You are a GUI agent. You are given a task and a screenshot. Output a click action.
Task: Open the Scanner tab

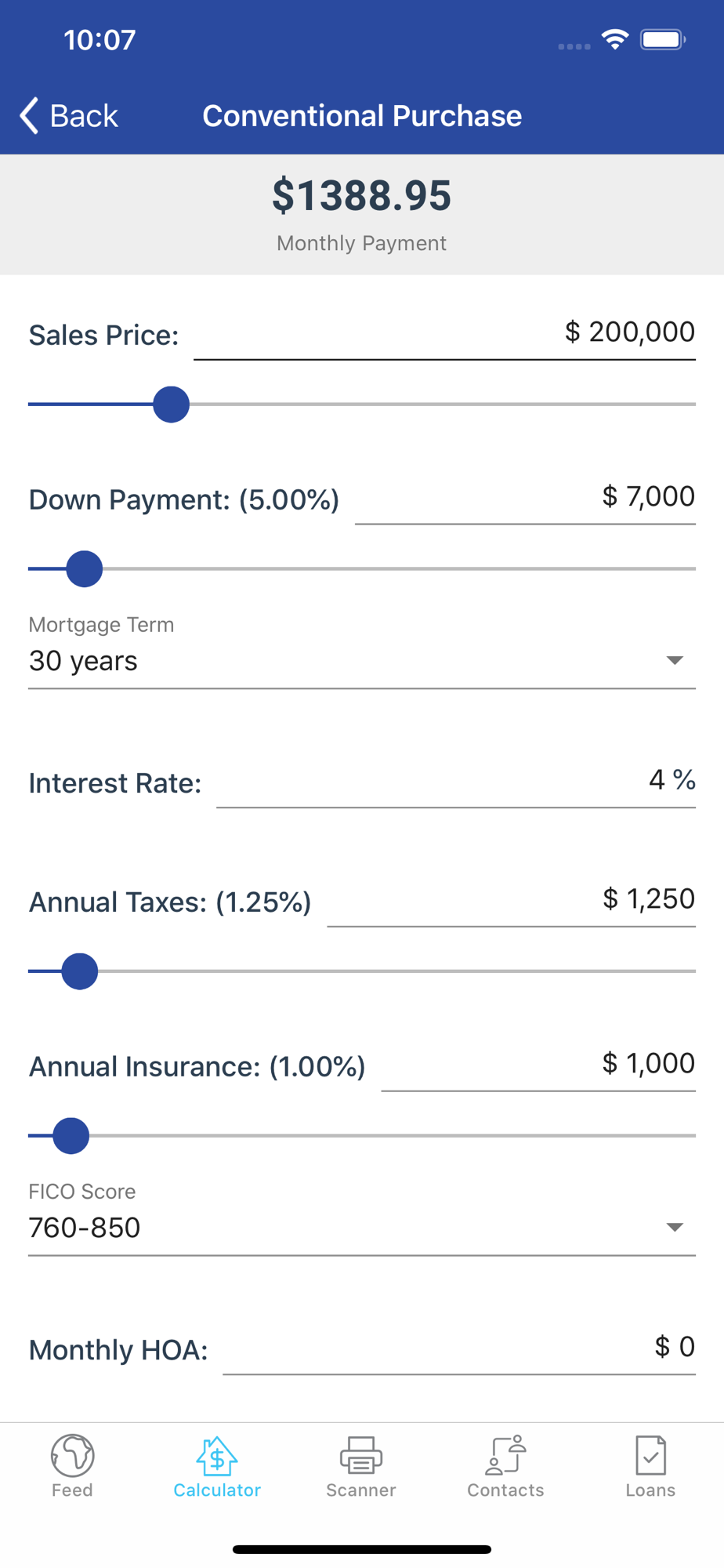click(x=361, y=1466)
